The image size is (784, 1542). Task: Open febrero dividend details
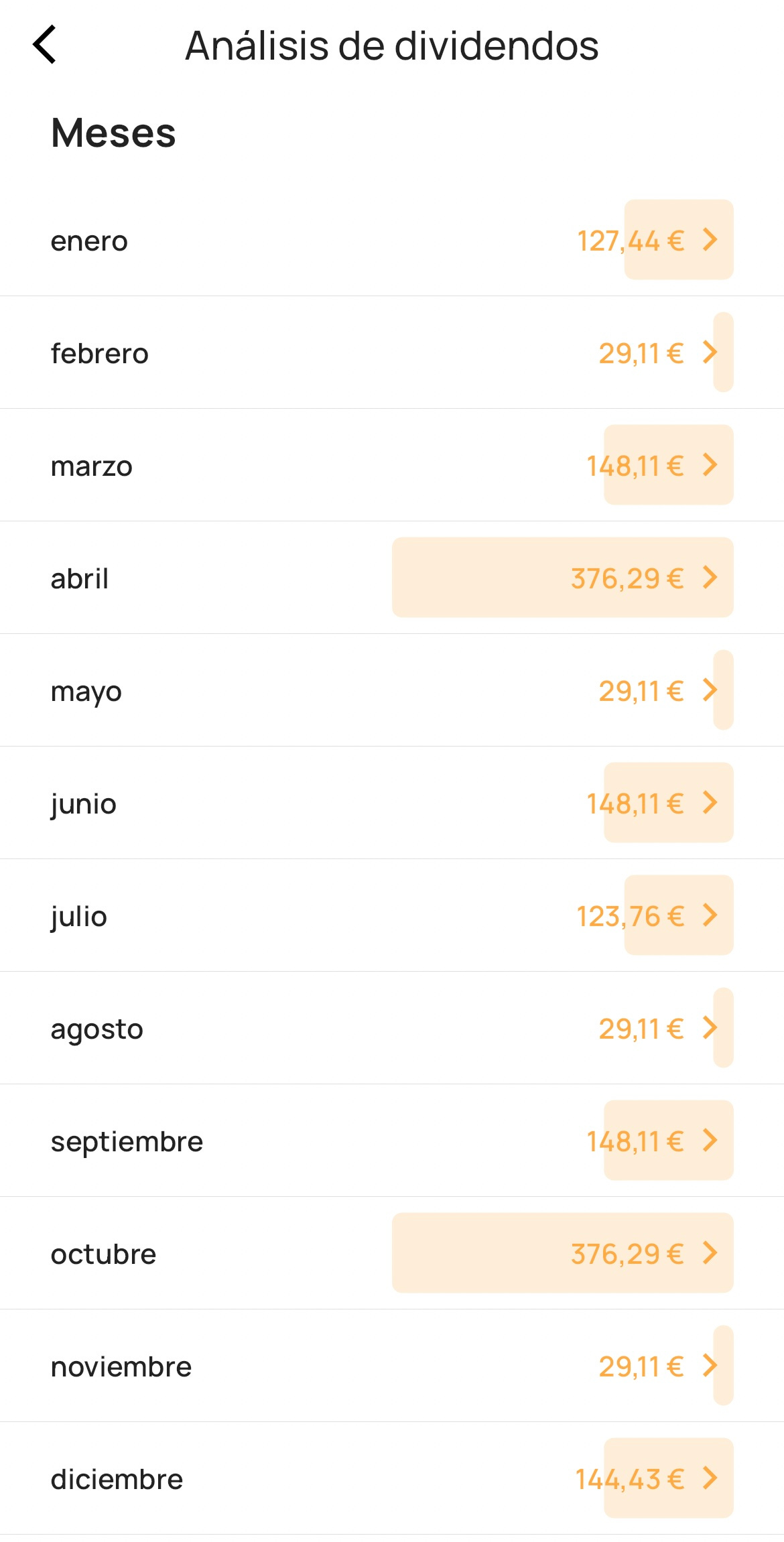(392, 352)
